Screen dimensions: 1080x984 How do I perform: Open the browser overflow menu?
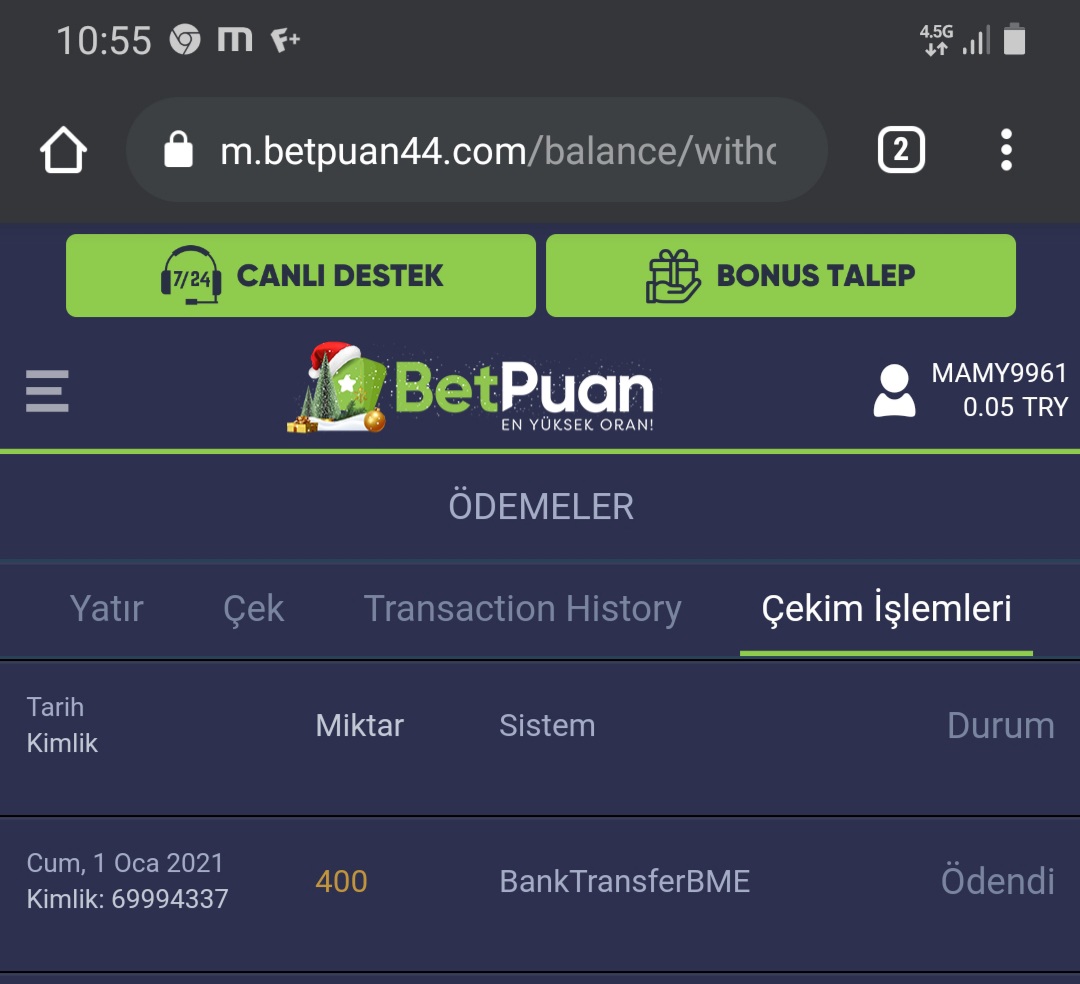1006,151
